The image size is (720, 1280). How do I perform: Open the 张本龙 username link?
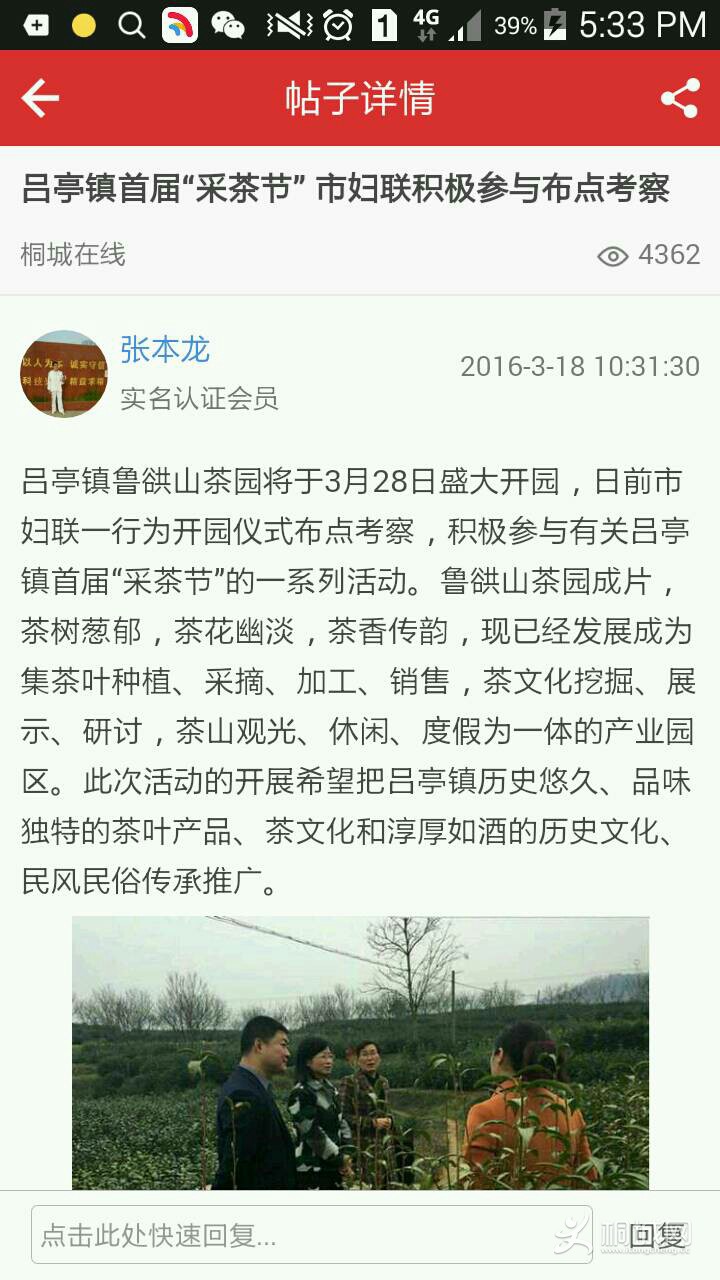coord(165,350)
